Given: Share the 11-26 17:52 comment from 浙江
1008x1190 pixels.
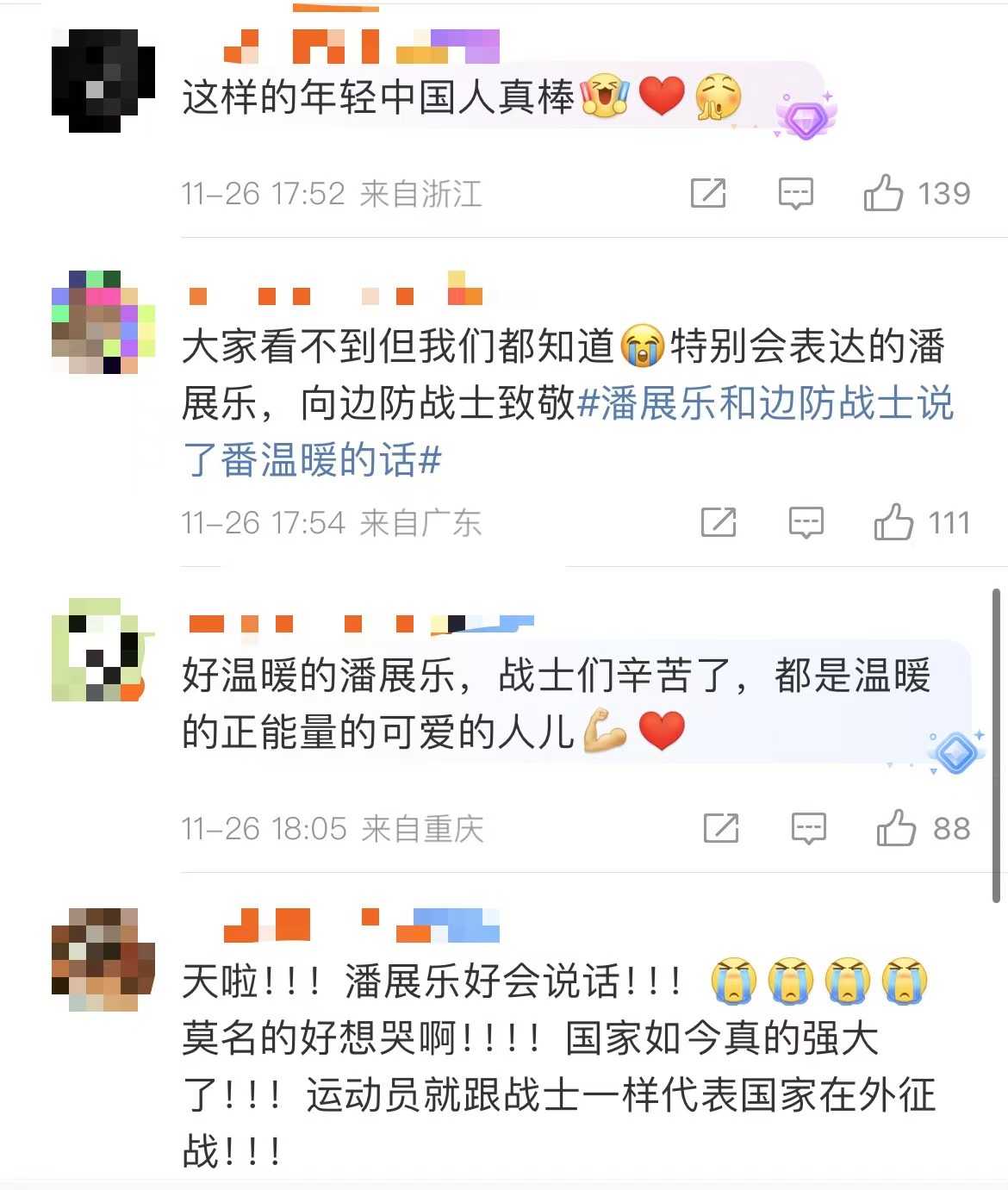Looking at the screenshot, I should [708, 193].
